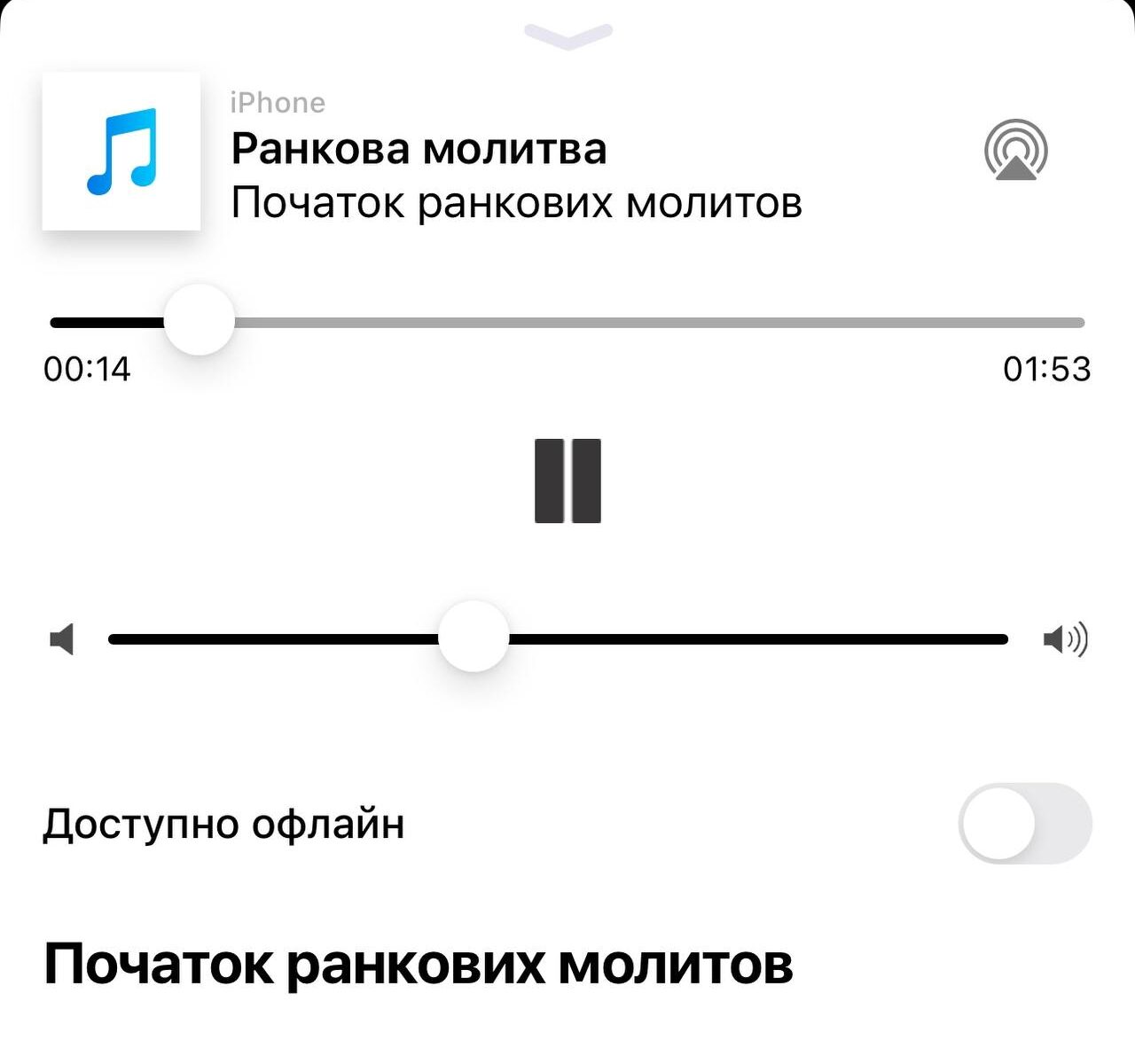Collapse the player using the top chevron
The width and height of the screenshot is (1135, 1064).
567,36
